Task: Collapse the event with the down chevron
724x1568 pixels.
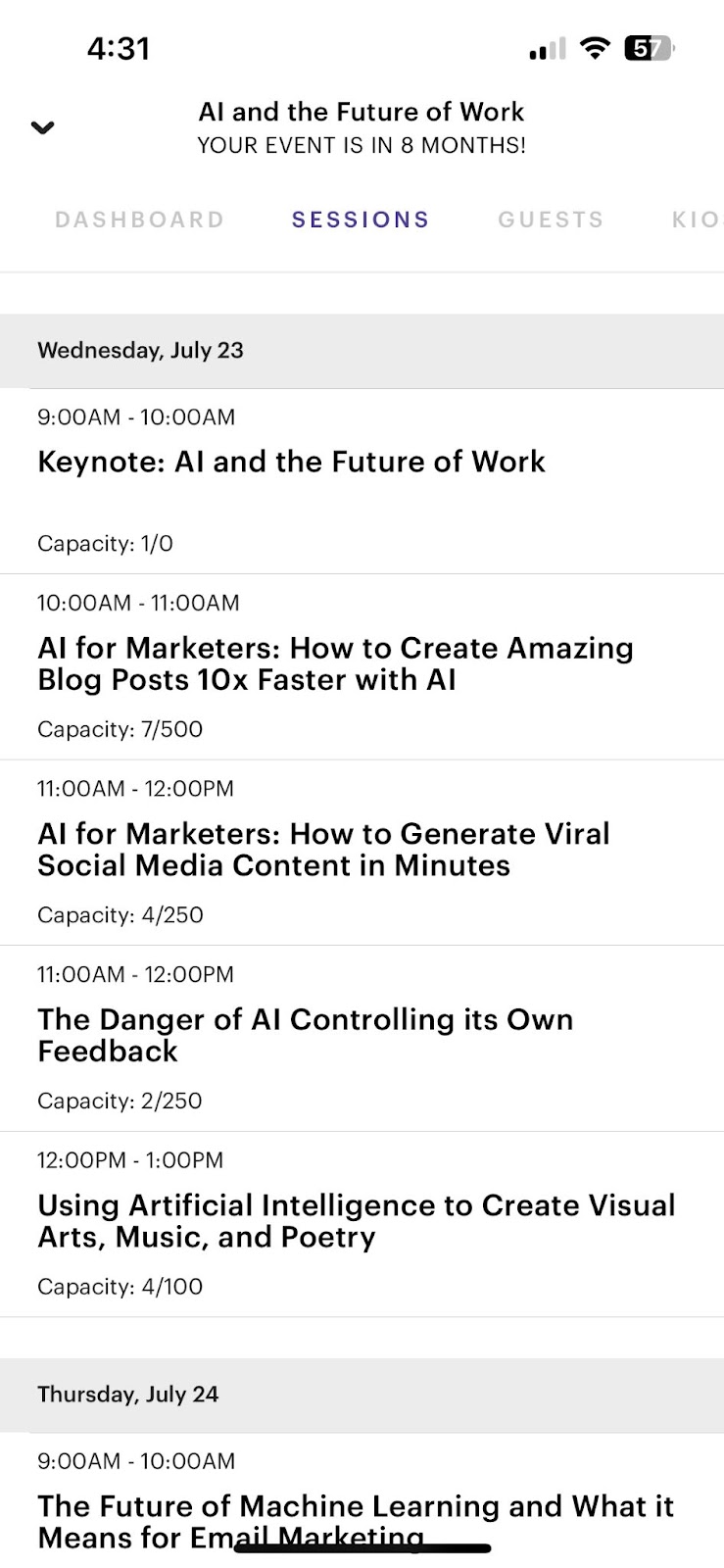Action: [42, 127]
